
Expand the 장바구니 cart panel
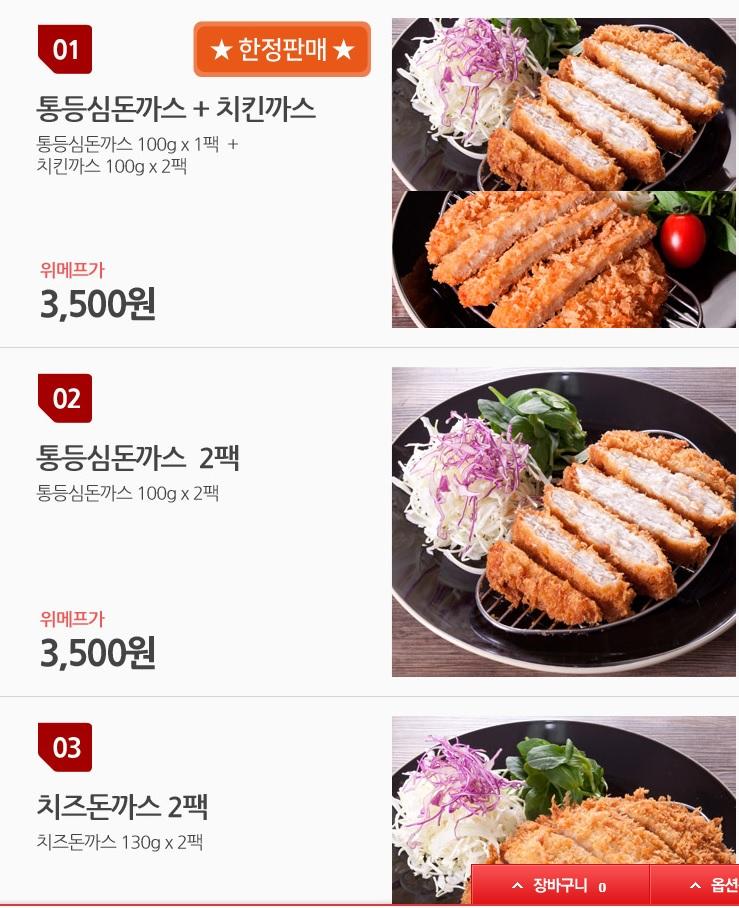tap(559, 886)
